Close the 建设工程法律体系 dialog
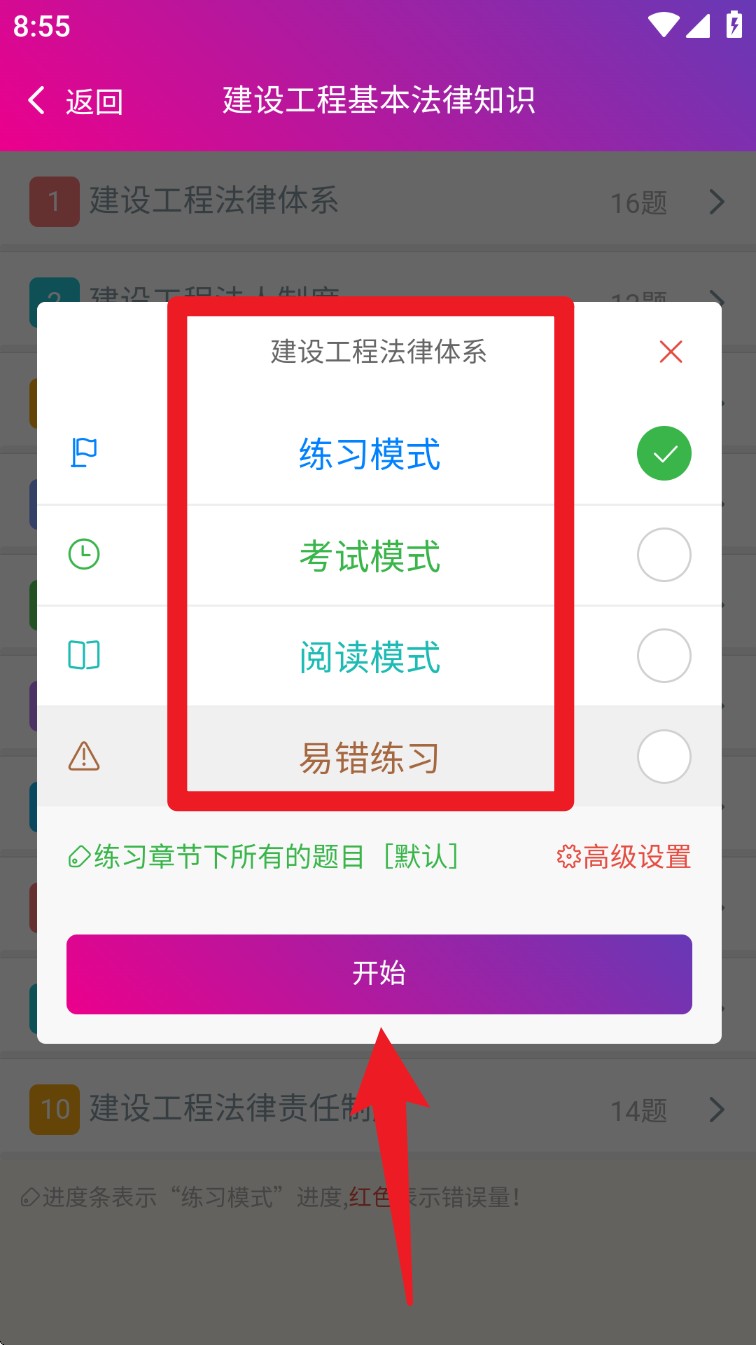The width and height of the screenshot is (756, 1345). click(x=670, y=351)
